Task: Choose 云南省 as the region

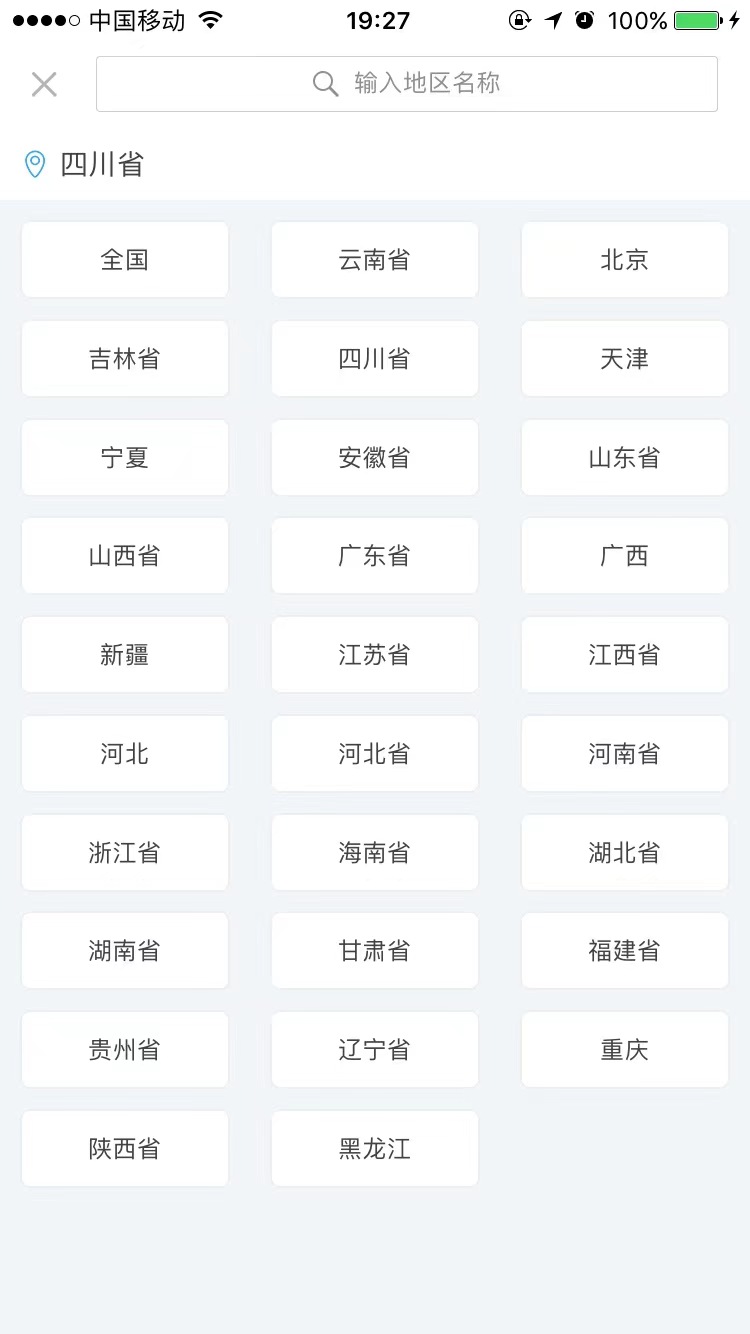Action: [375, 260]
